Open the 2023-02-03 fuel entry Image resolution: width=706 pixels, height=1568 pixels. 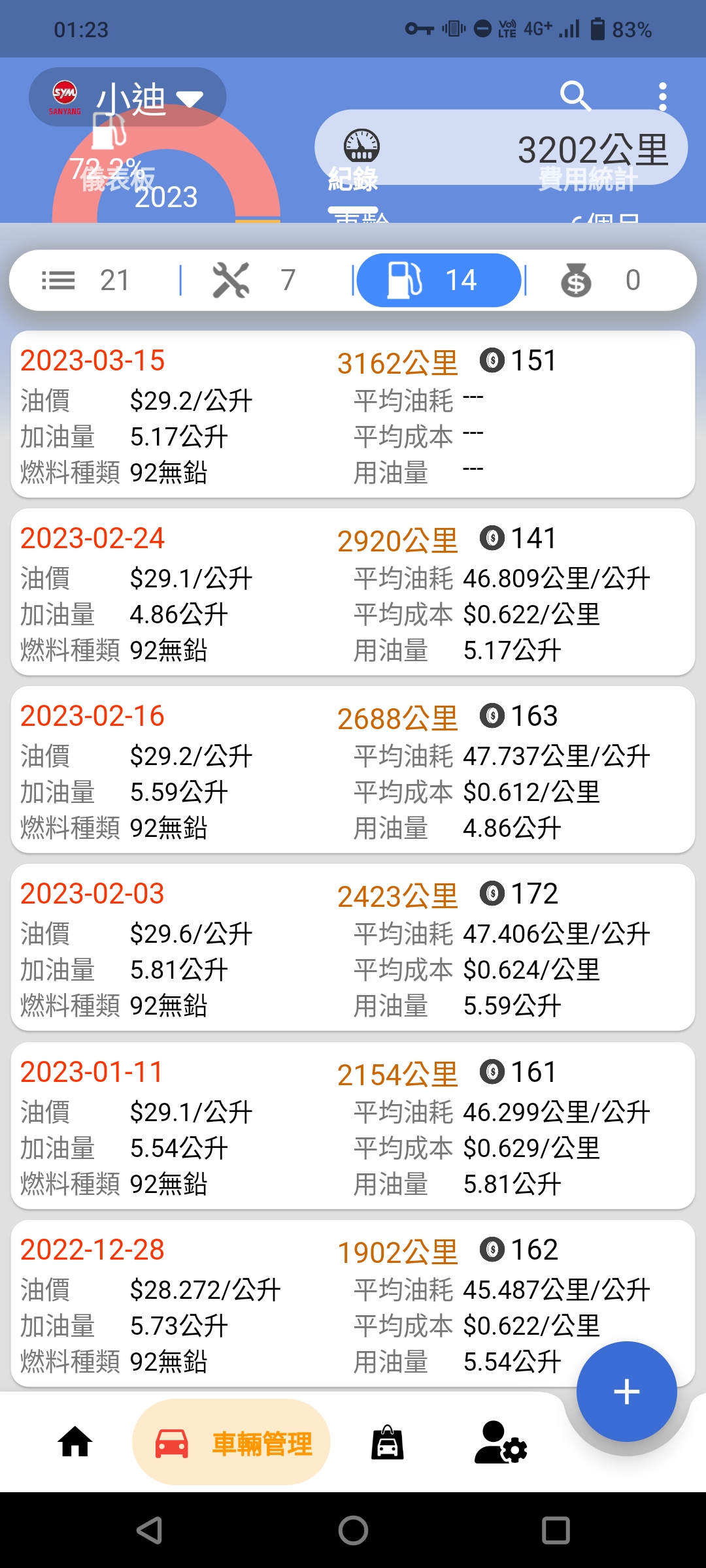pyautogui.click(x=353, y=947)
